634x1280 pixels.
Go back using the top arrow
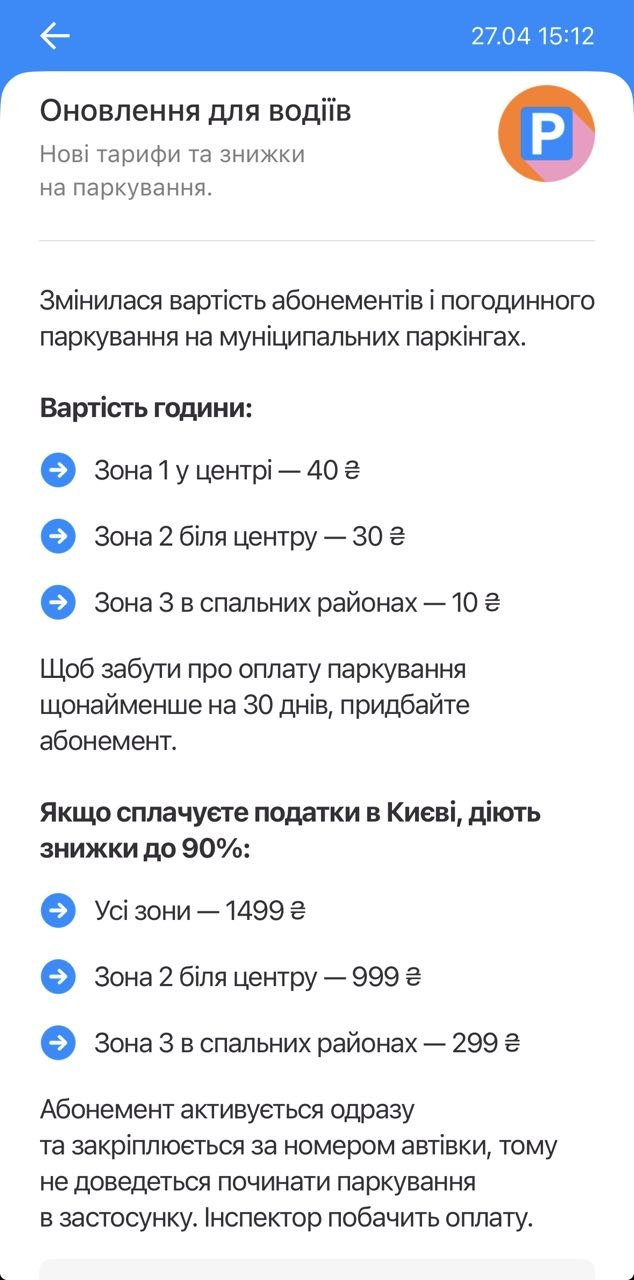[55, 36]
